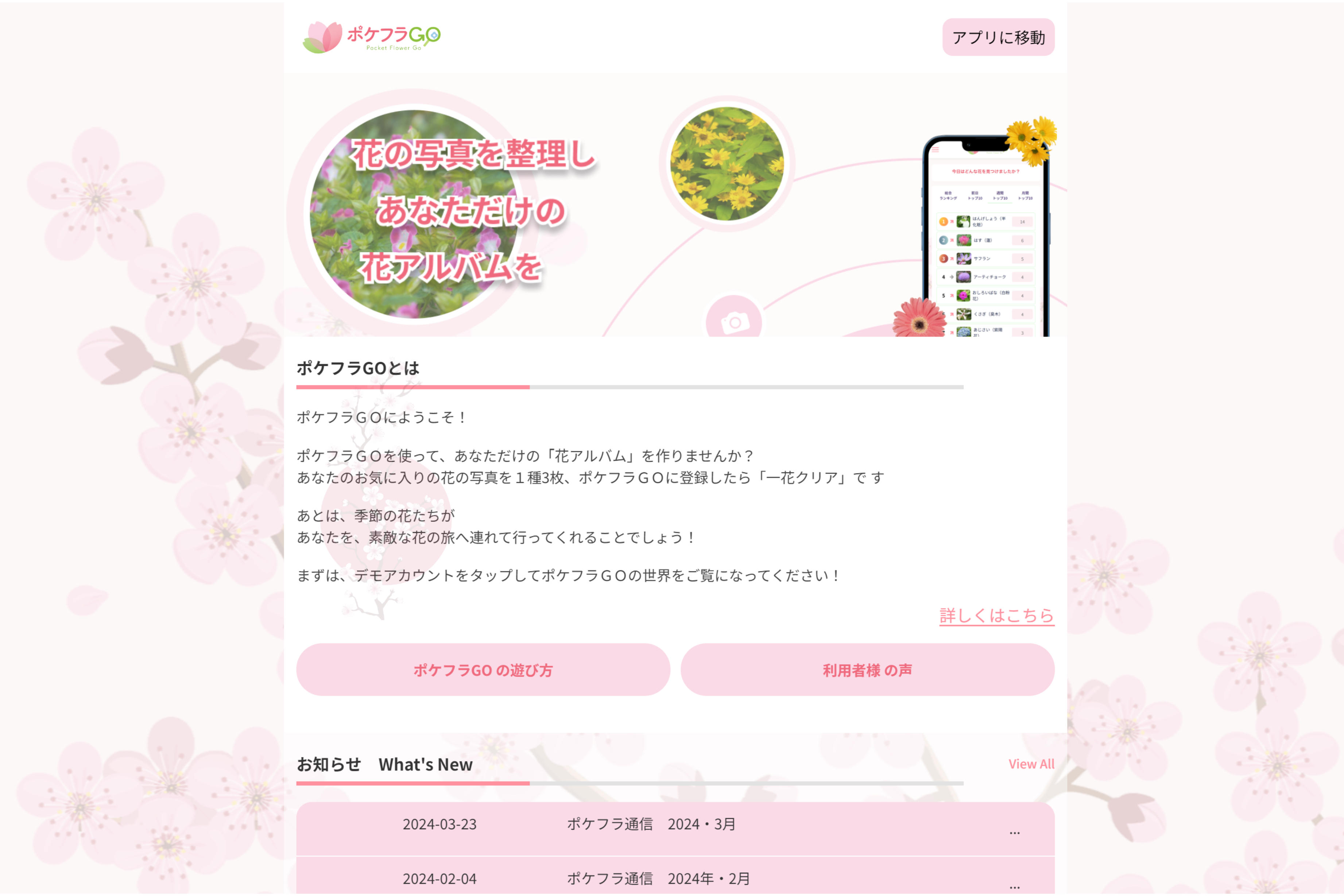Open 利用者様 の声
This screenshot has height=896, width=1344.
[x=867, y=670]
